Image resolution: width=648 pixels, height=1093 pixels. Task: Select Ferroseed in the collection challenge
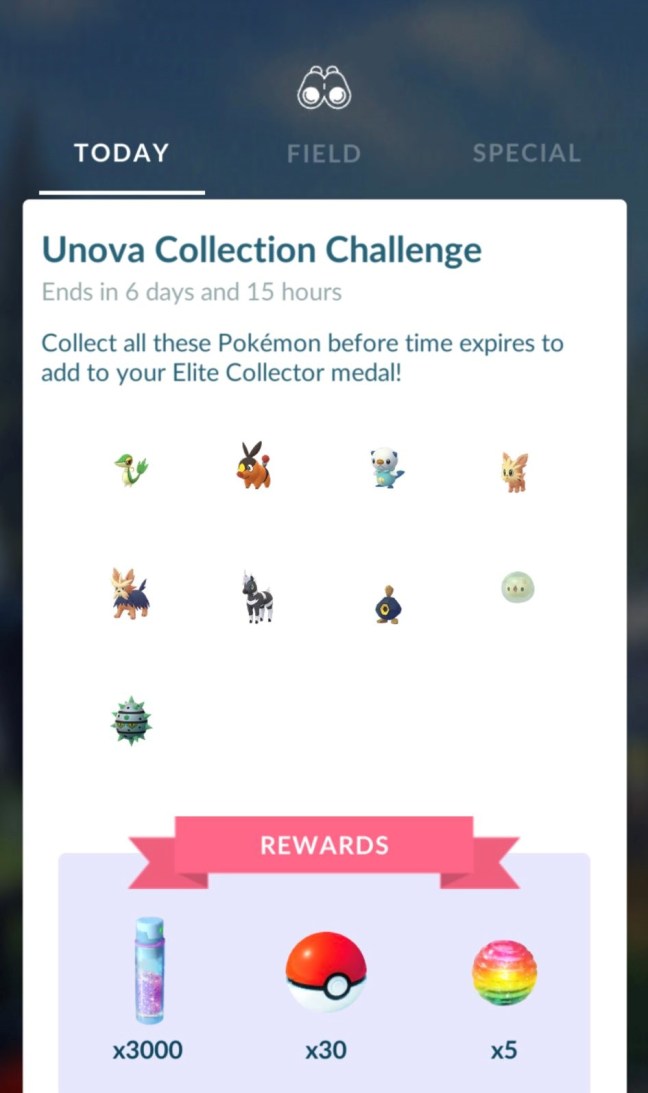[x=130, y=721]
